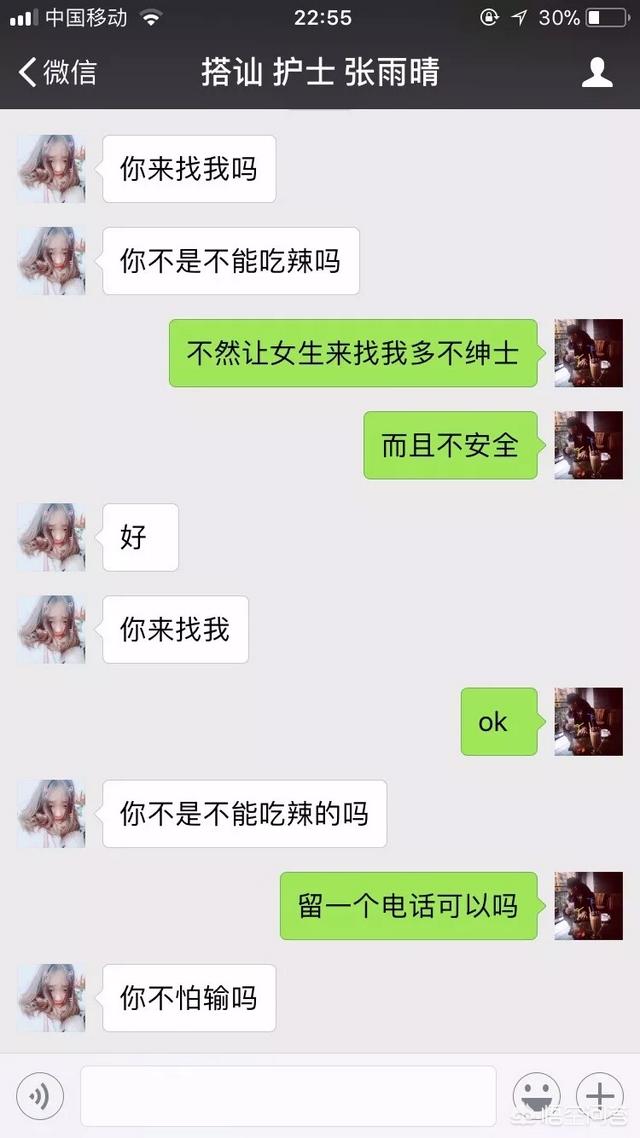Open the emoji sticker panel

pos(536,1095)
